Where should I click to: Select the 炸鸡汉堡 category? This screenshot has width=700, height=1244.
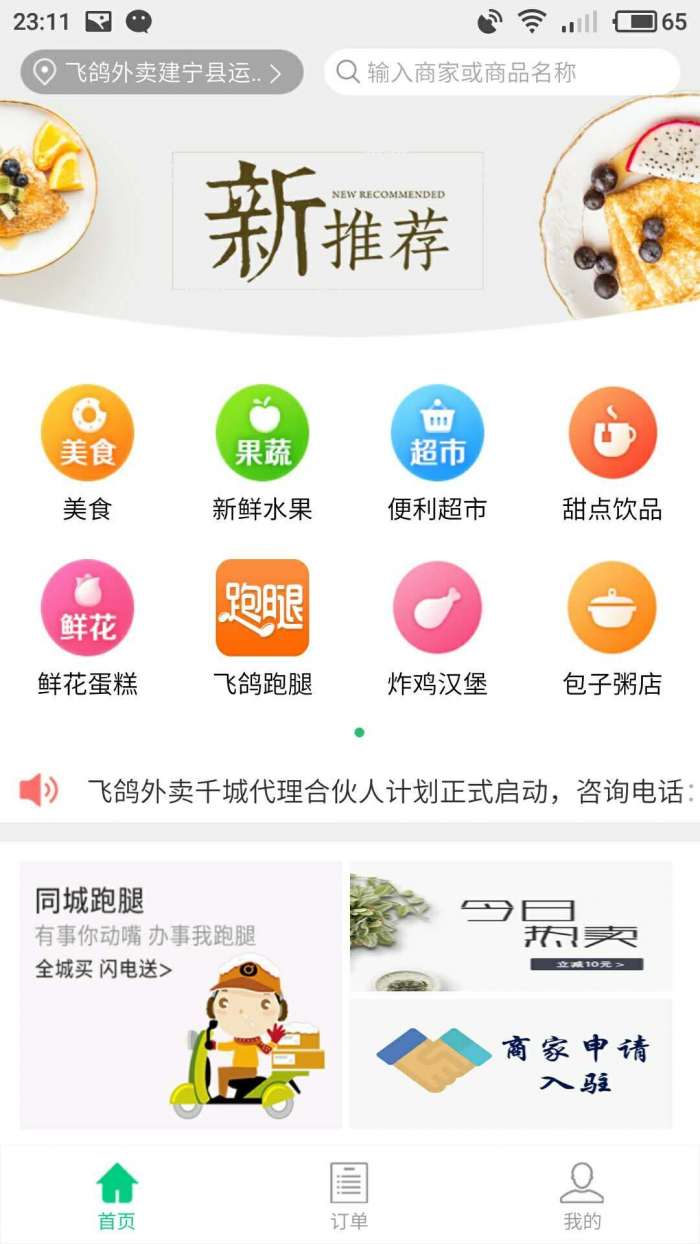click(437, 627)
